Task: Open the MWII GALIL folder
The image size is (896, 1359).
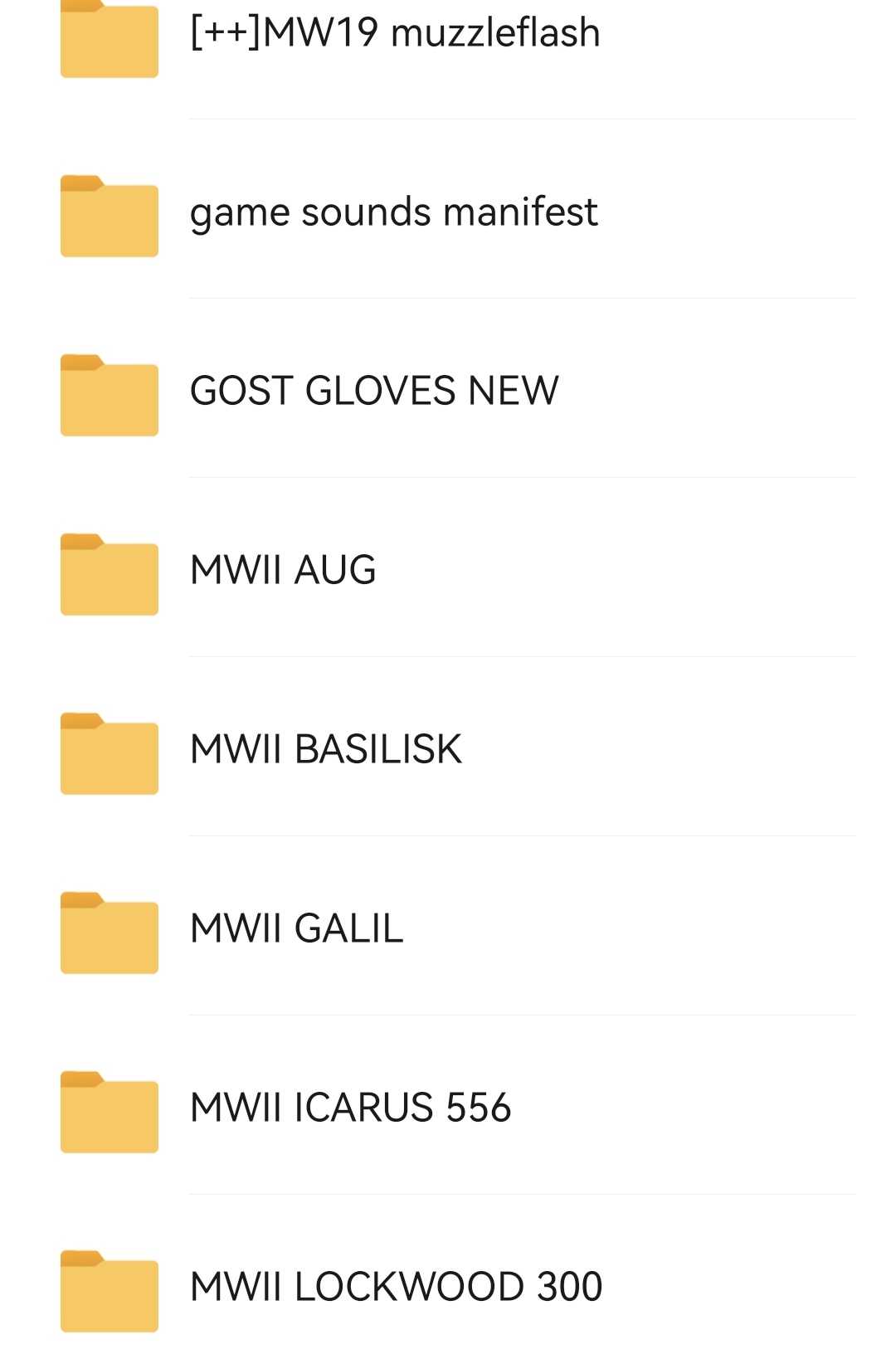Action: 296,928
